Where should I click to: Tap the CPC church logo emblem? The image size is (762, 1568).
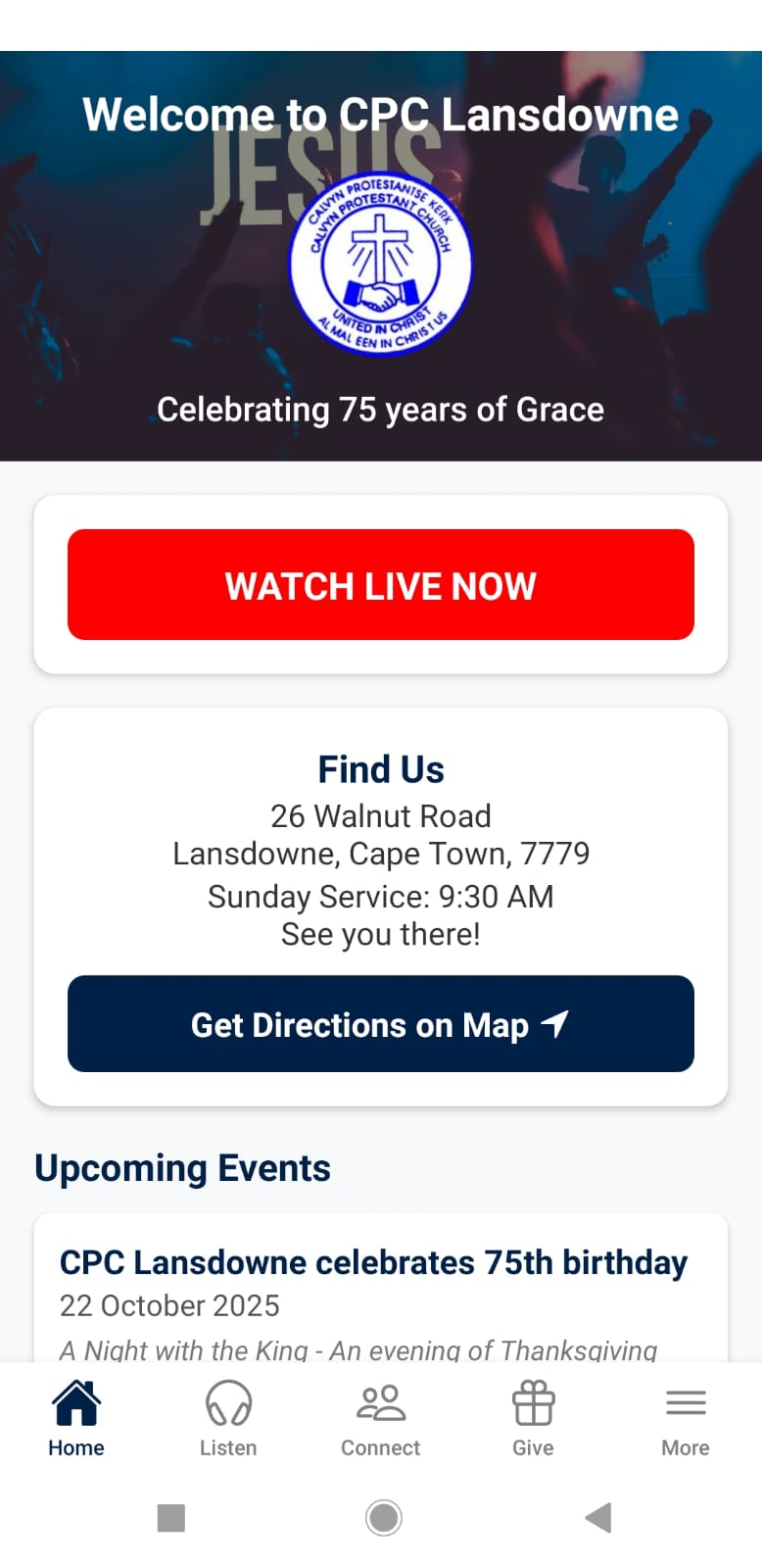tap(381, 263)
